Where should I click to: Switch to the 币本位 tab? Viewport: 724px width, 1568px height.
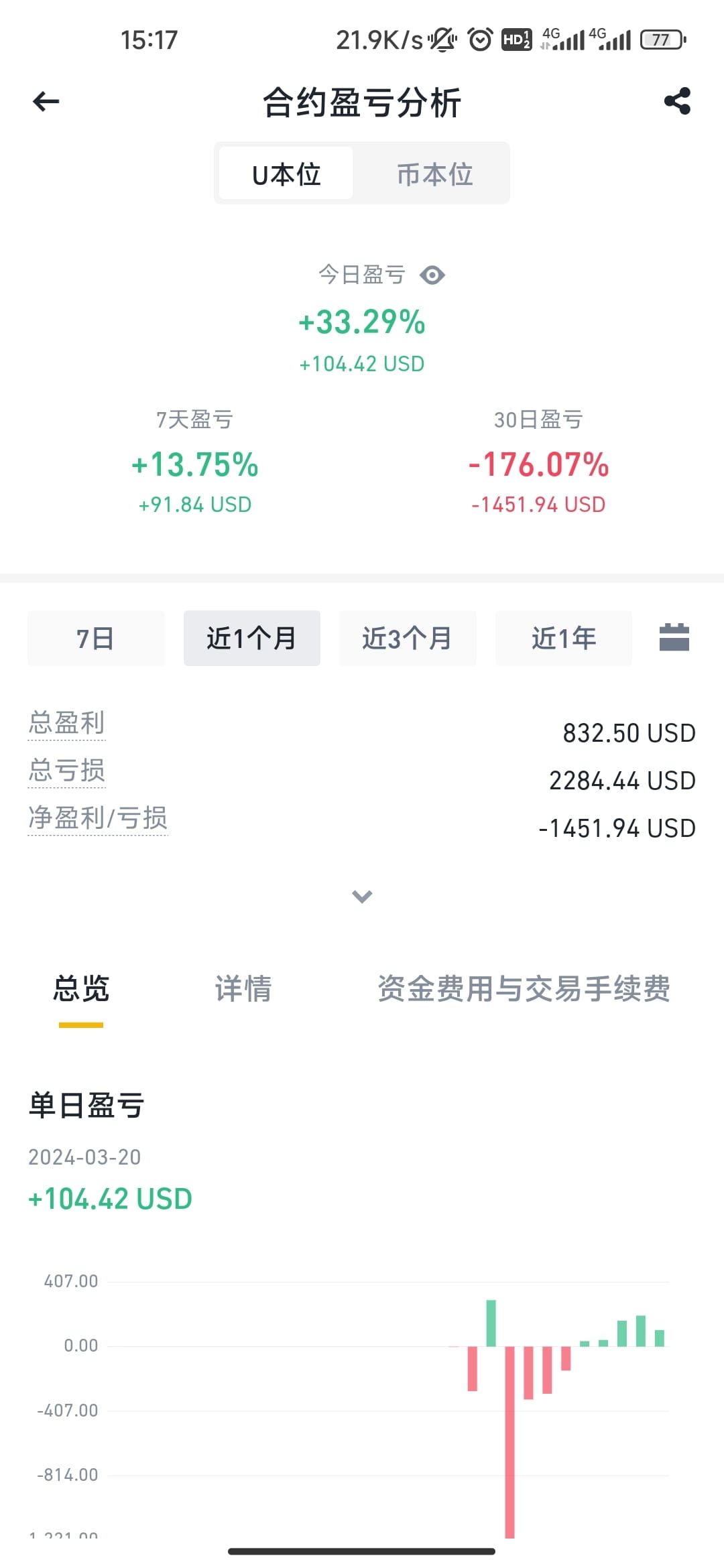434,173
